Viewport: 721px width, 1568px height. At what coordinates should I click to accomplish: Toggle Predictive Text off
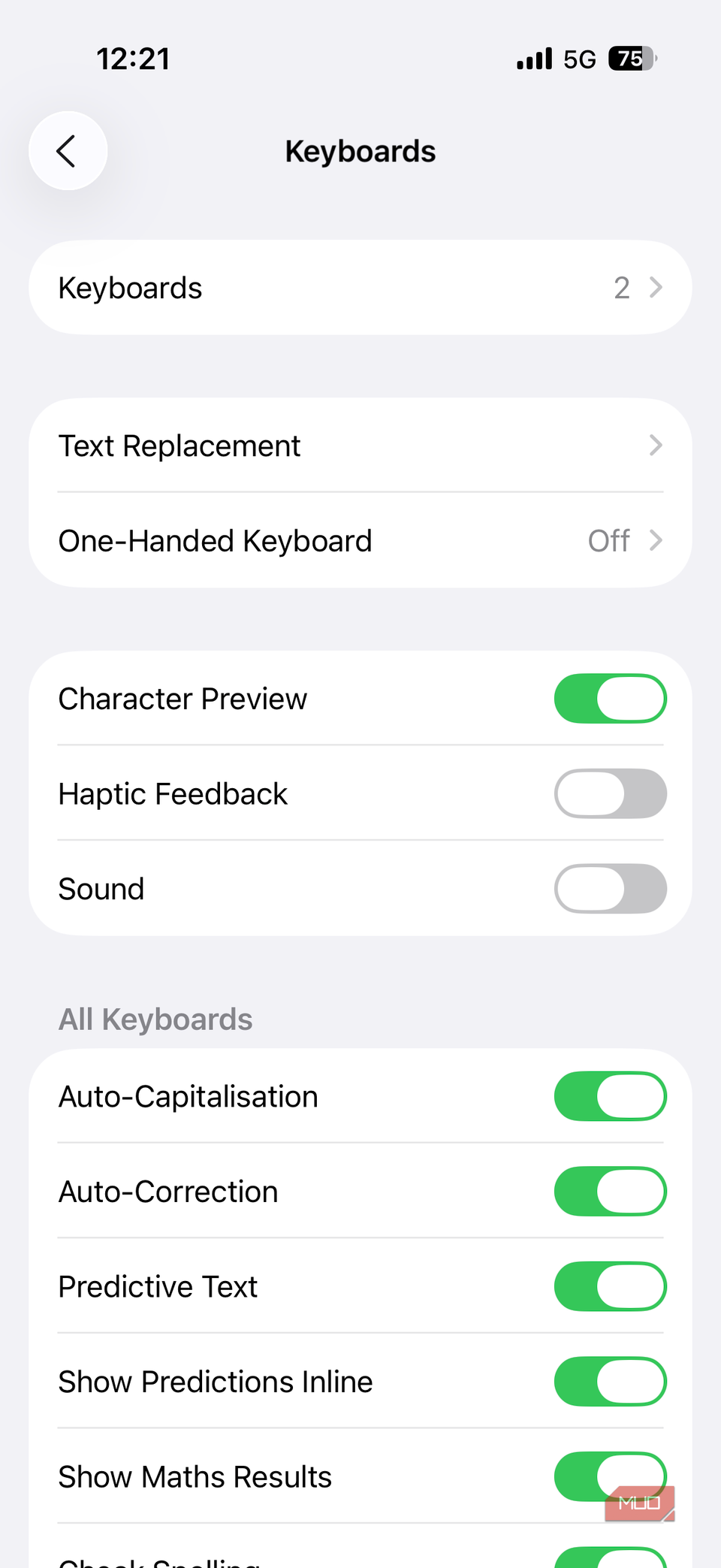pyautogui.click(x=610, y=1286)
